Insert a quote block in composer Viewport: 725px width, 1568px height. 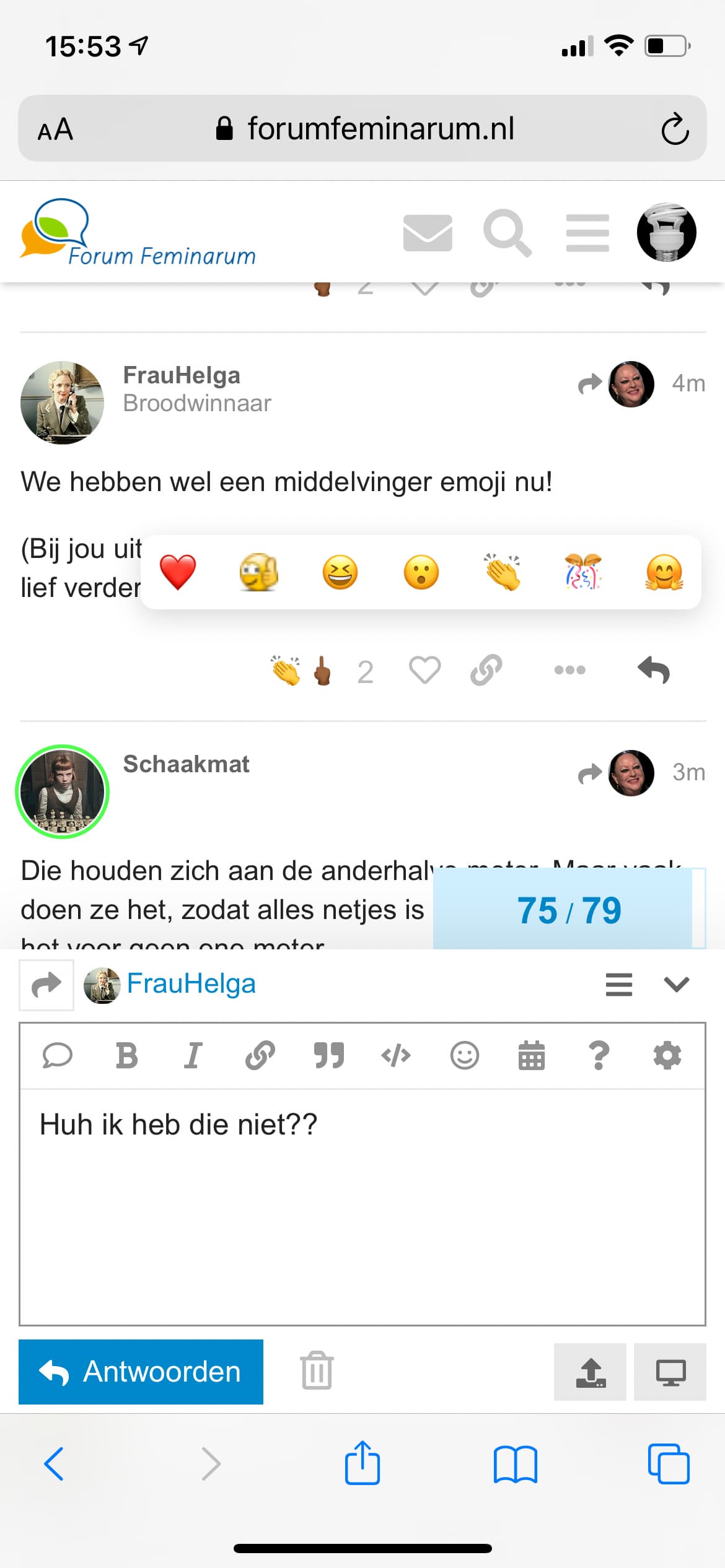click(328, 1055)
